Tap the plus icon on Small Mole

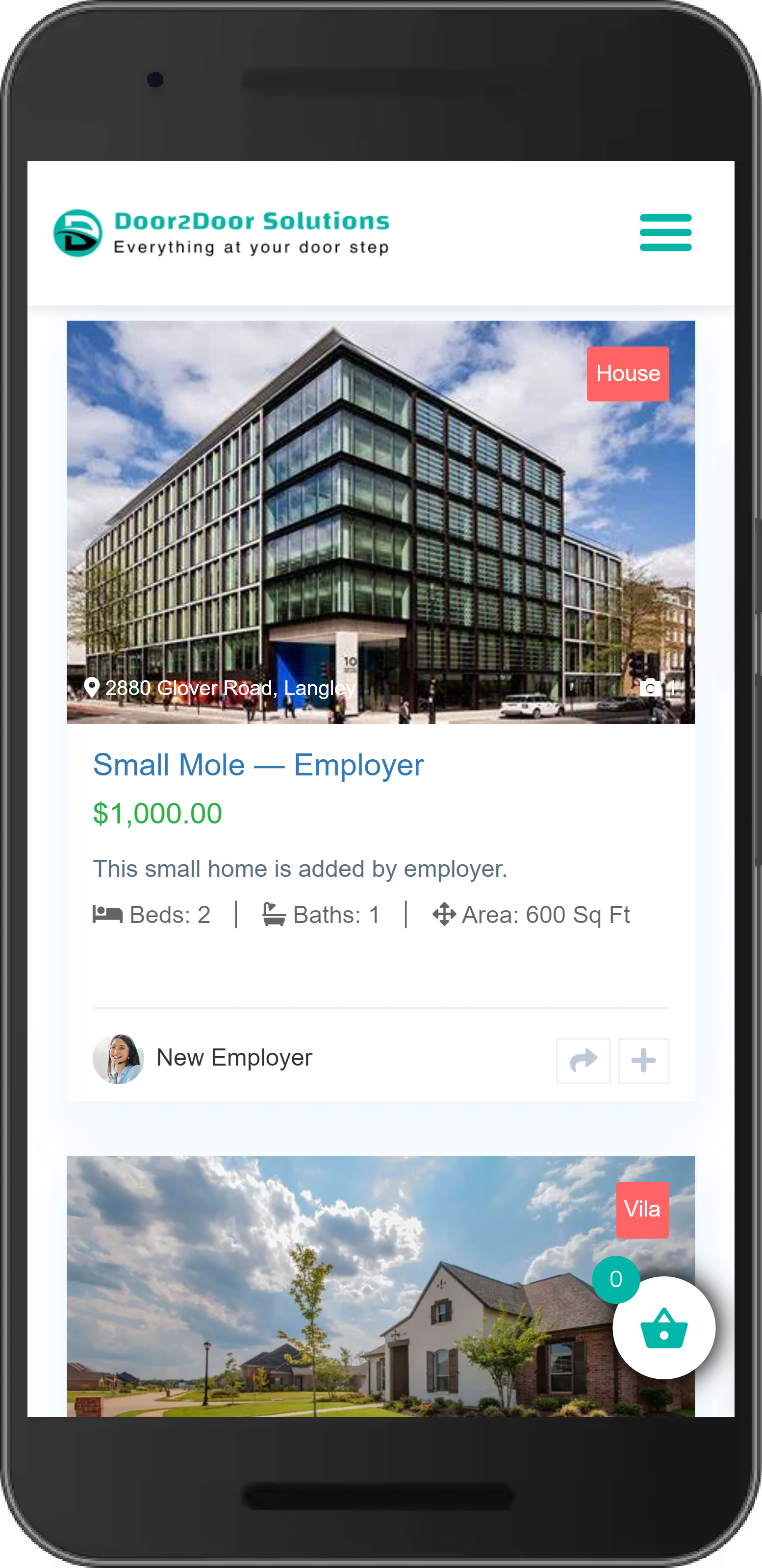(x=643, y=1061)
